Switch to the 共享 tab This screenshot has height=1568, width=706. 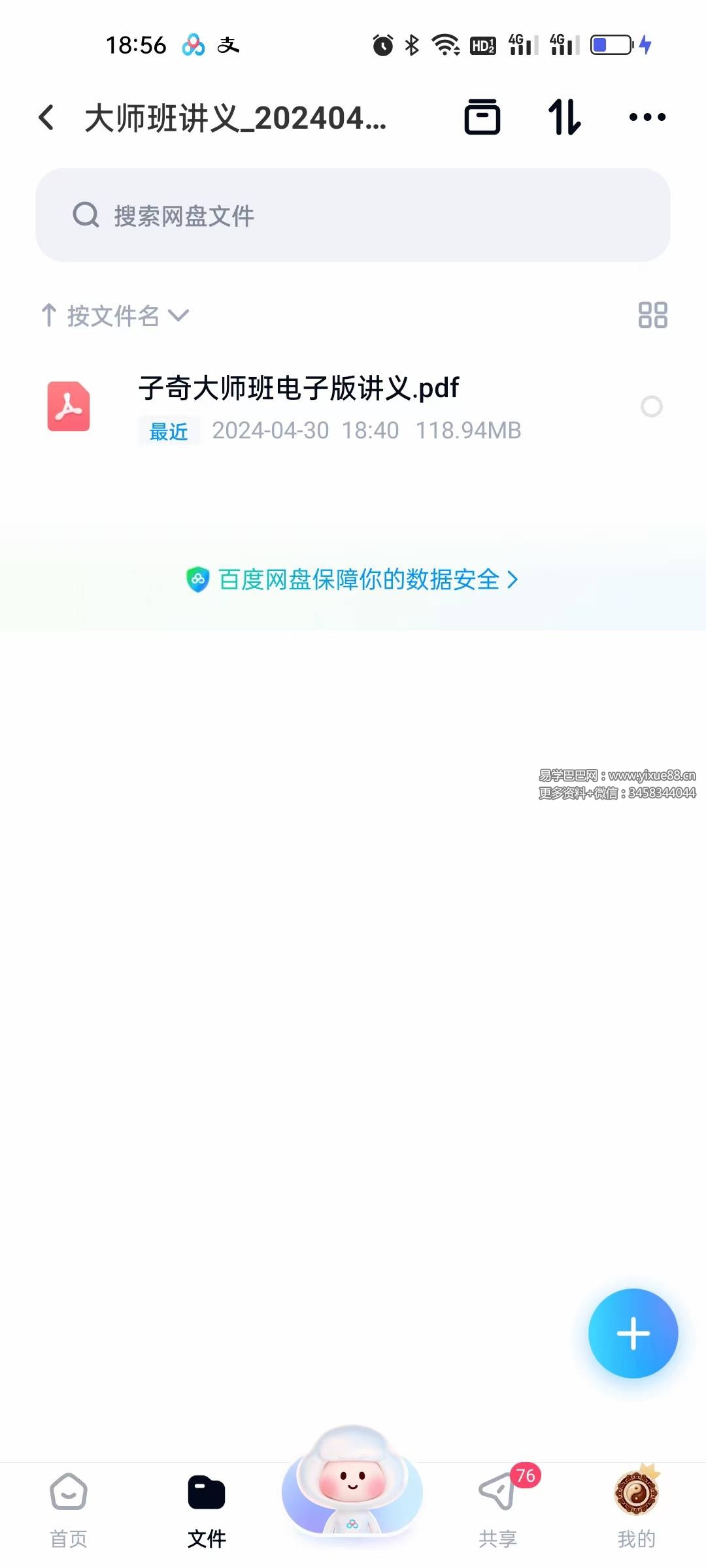pos(498,1511)
